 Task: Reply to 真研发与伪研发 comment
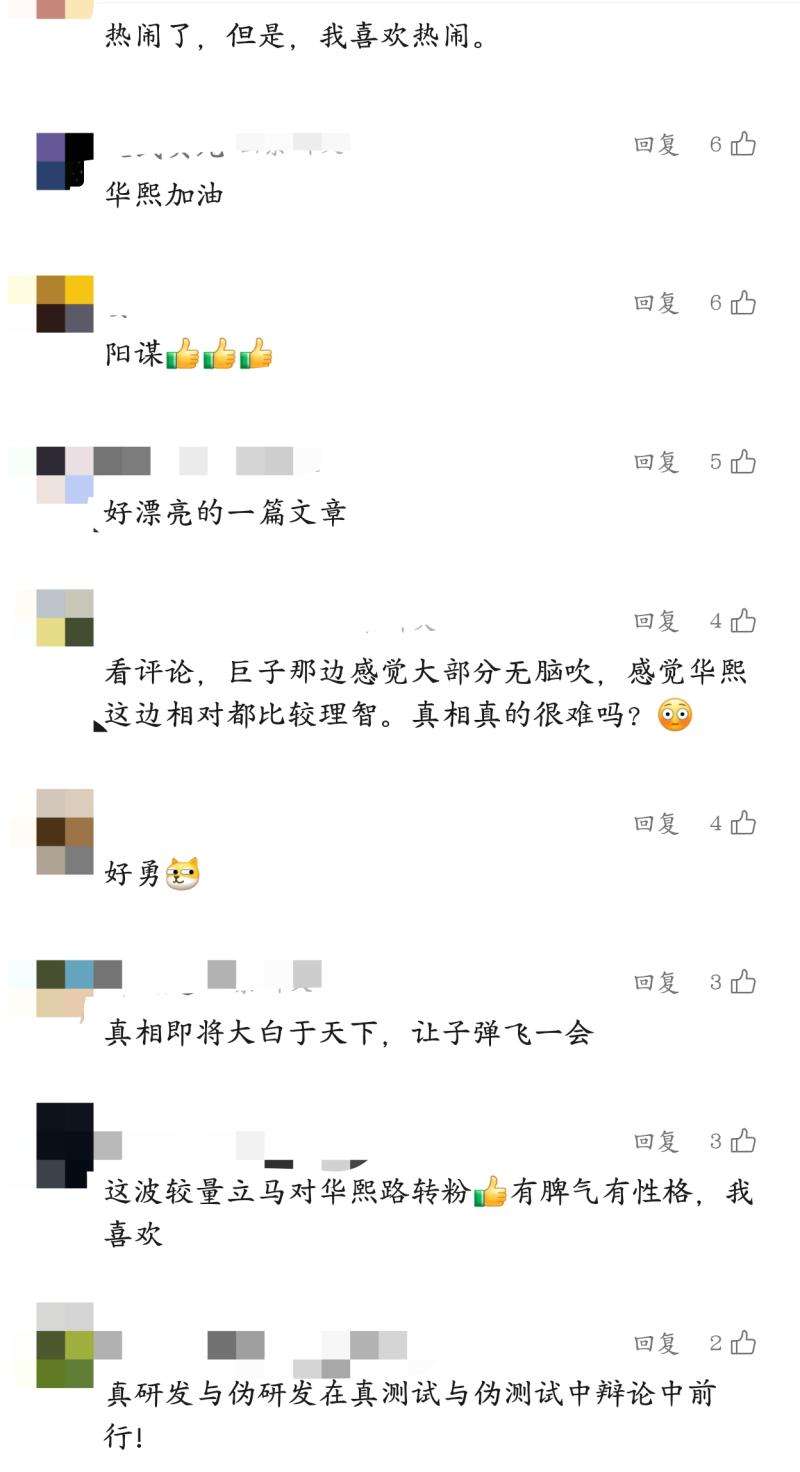click(x=656, y=1344)
